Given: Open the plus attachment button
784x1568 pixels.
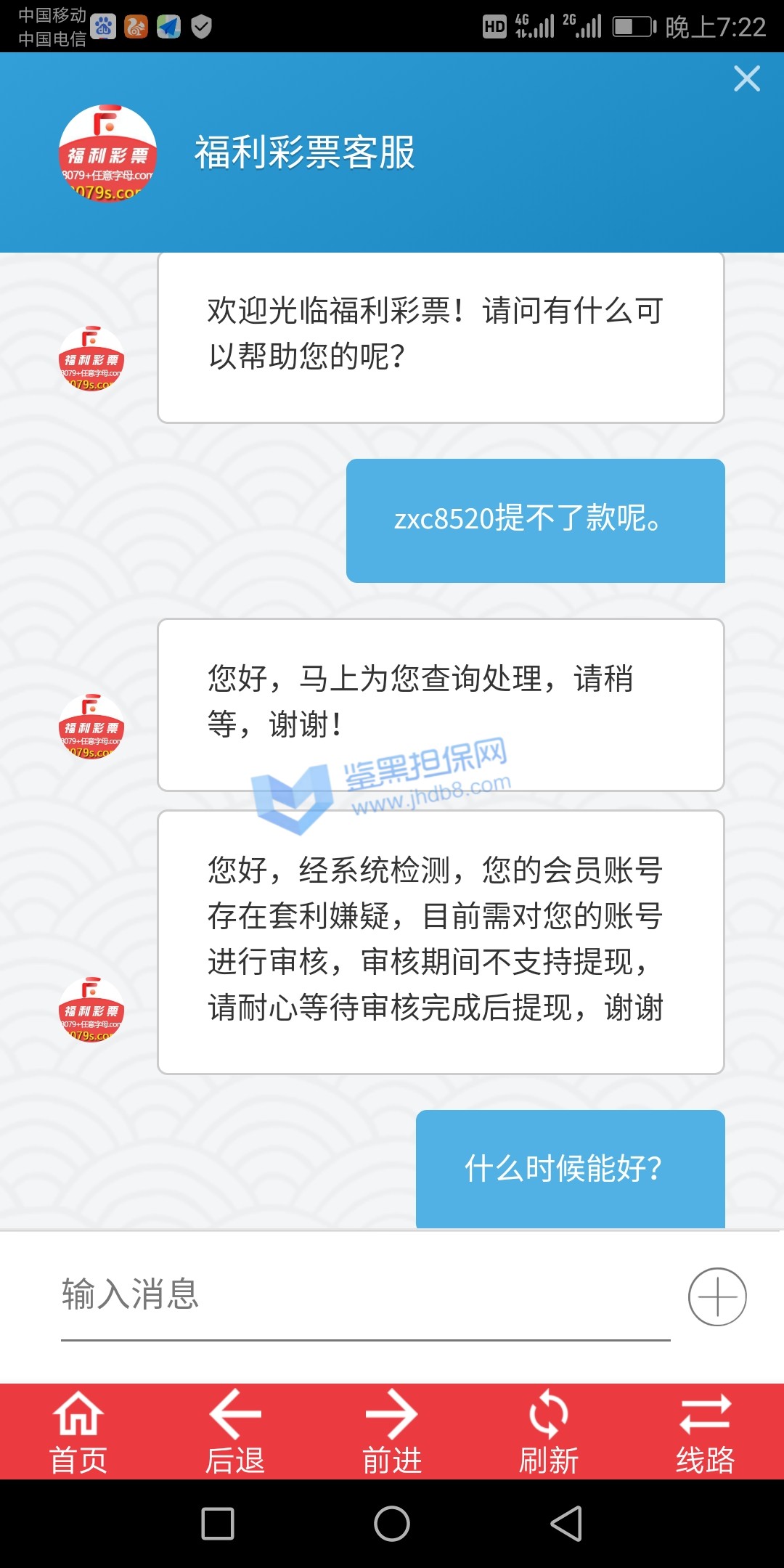Looking at the screenshot, I should (716, 1297).
